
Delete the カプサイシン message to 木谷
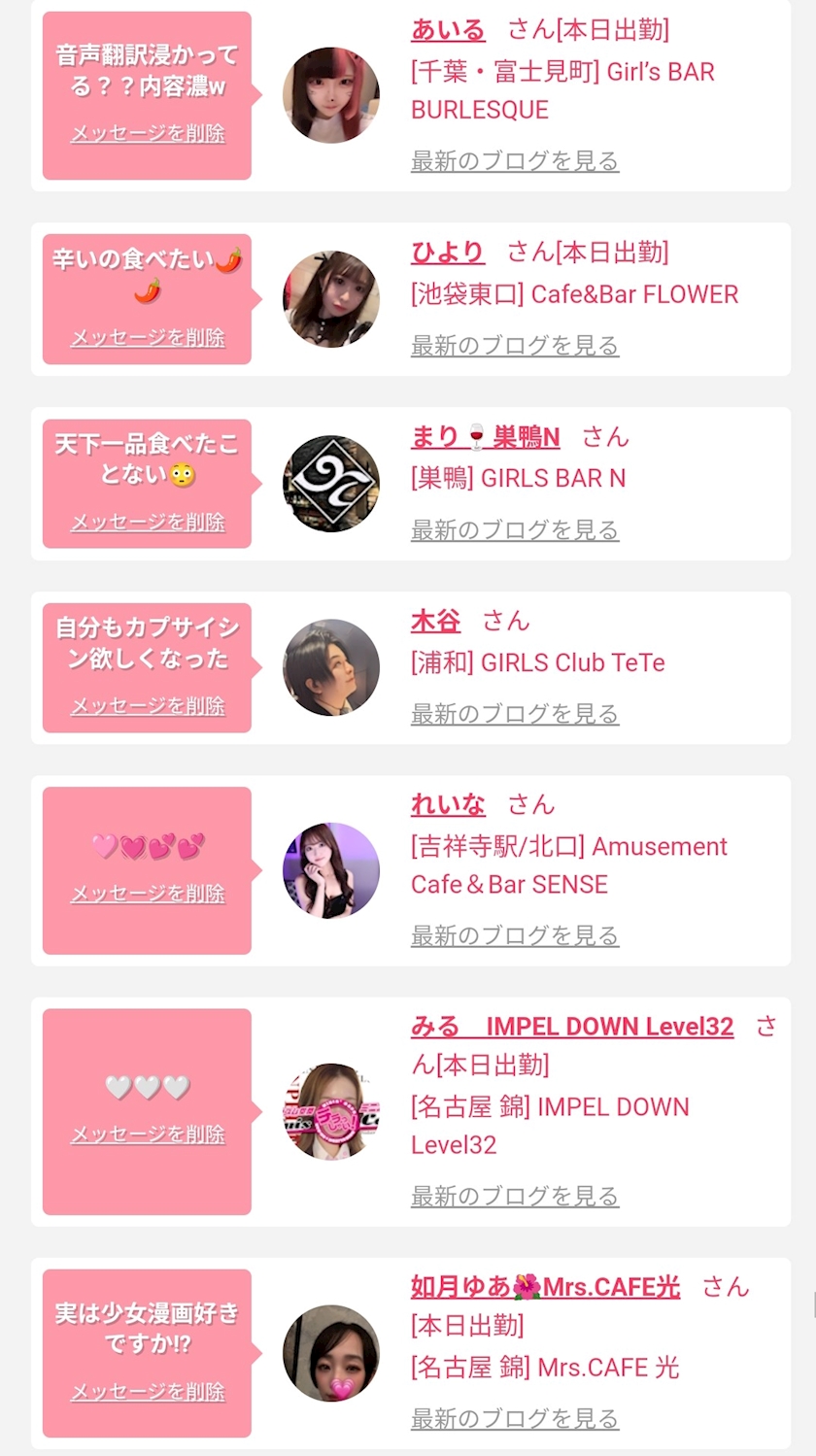tap(148, 706)
